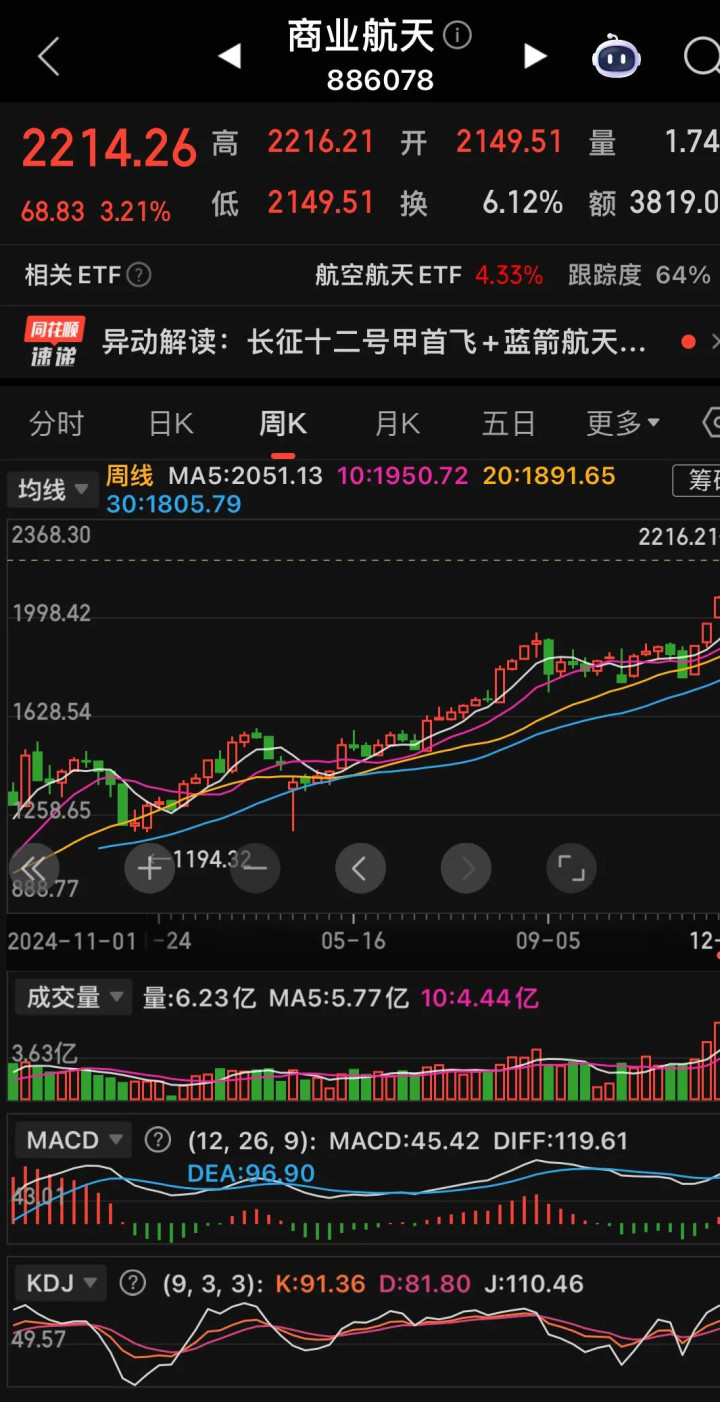Switch to the 日K chart tab

pos(171,424)
